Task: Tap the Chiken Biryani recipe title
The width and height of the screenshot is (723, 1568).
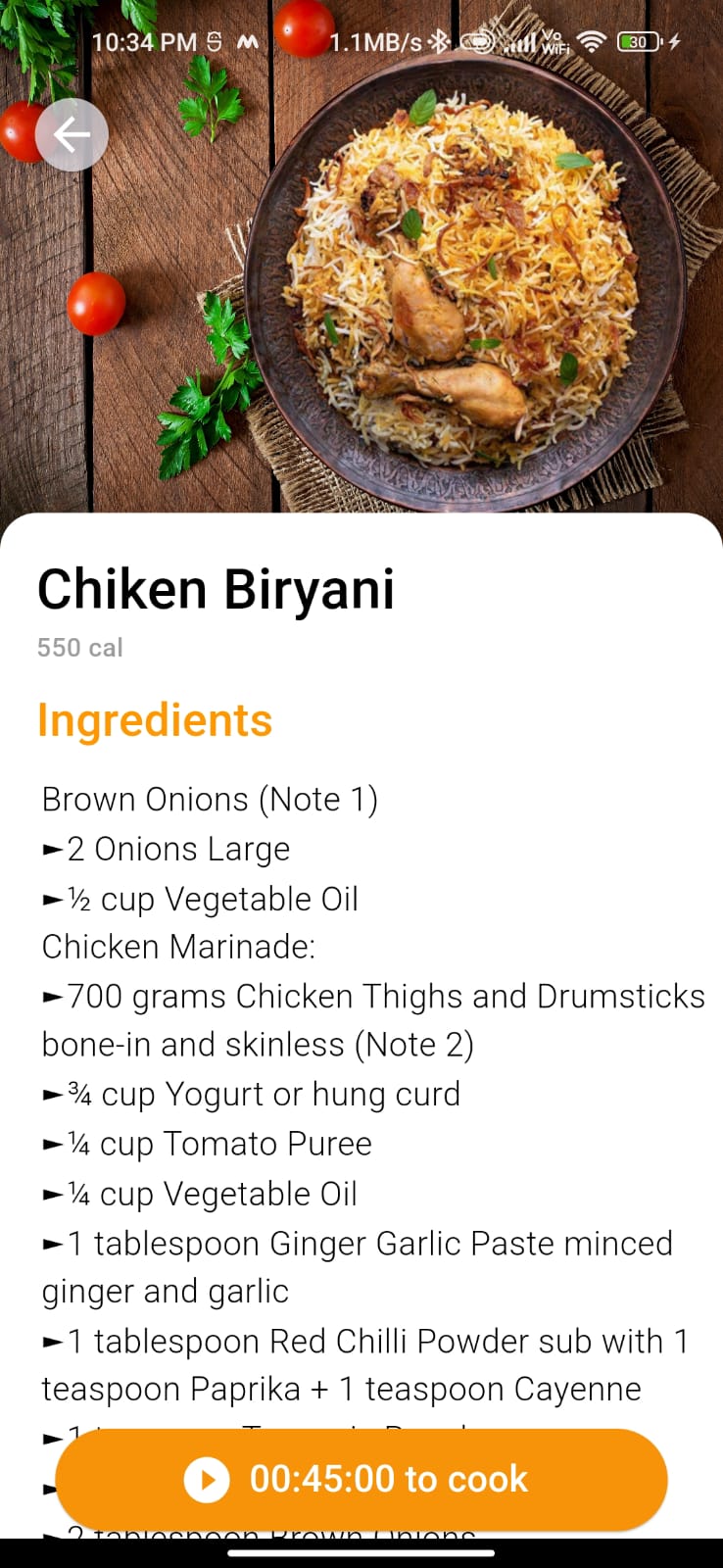Action: click(x=217, y=588)
